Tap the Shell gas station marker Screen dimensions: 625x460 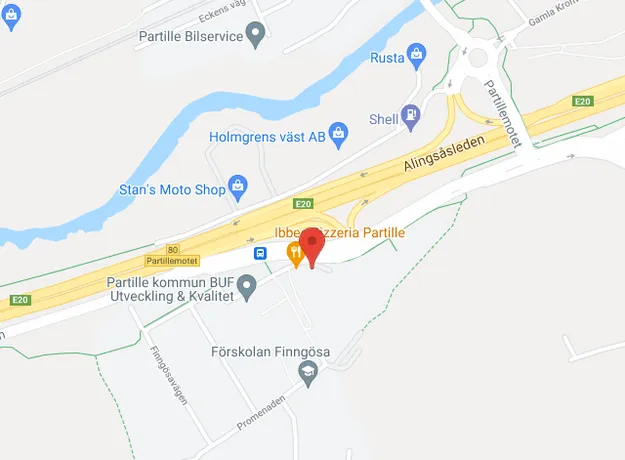pyautogui.click(x=411, y=116)
